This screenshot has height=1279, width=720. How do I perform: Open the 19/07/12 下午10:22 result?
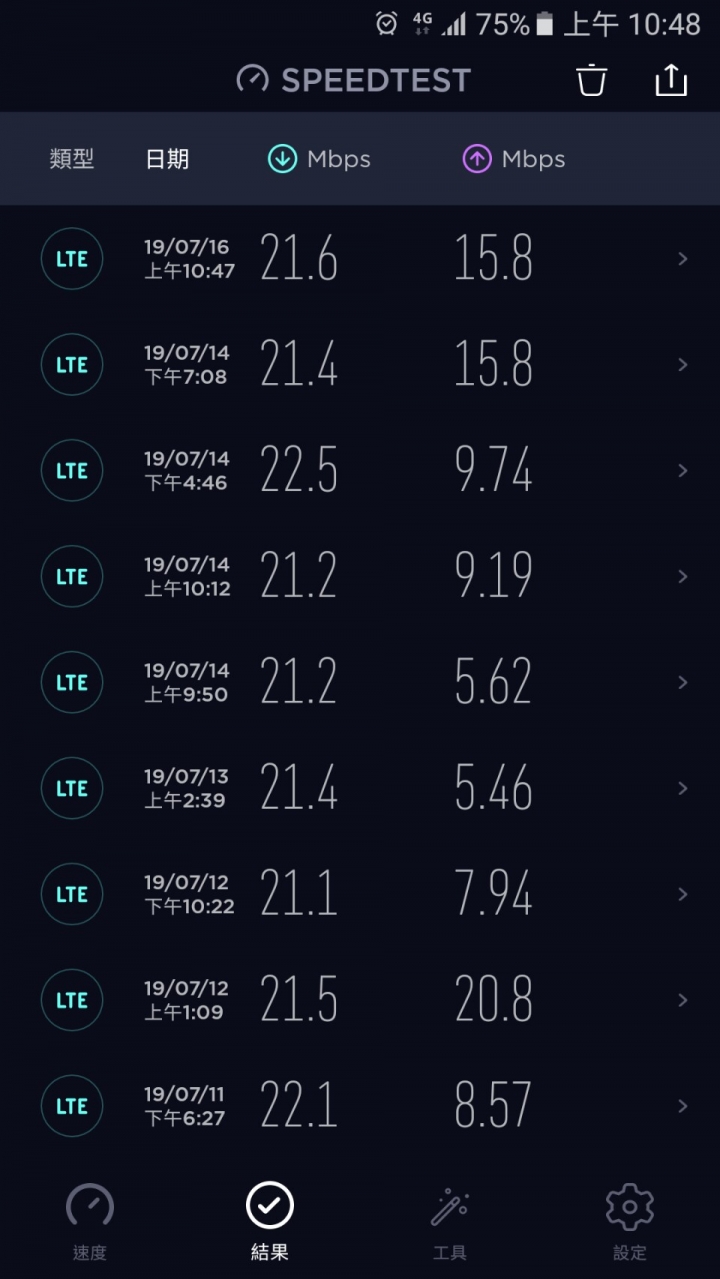[x=360, y=895]
